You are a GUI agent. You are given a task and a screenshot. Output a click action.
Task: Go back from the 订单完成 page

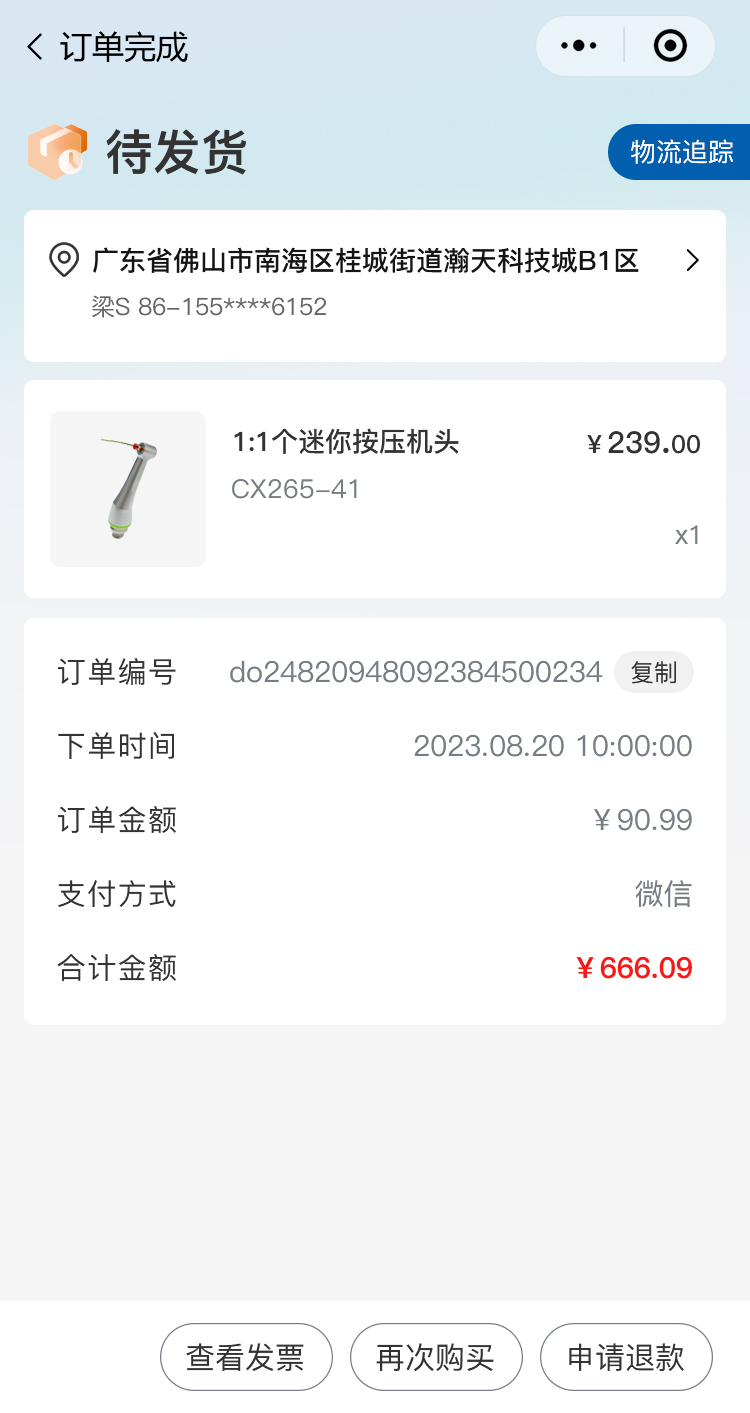(36, 47)
